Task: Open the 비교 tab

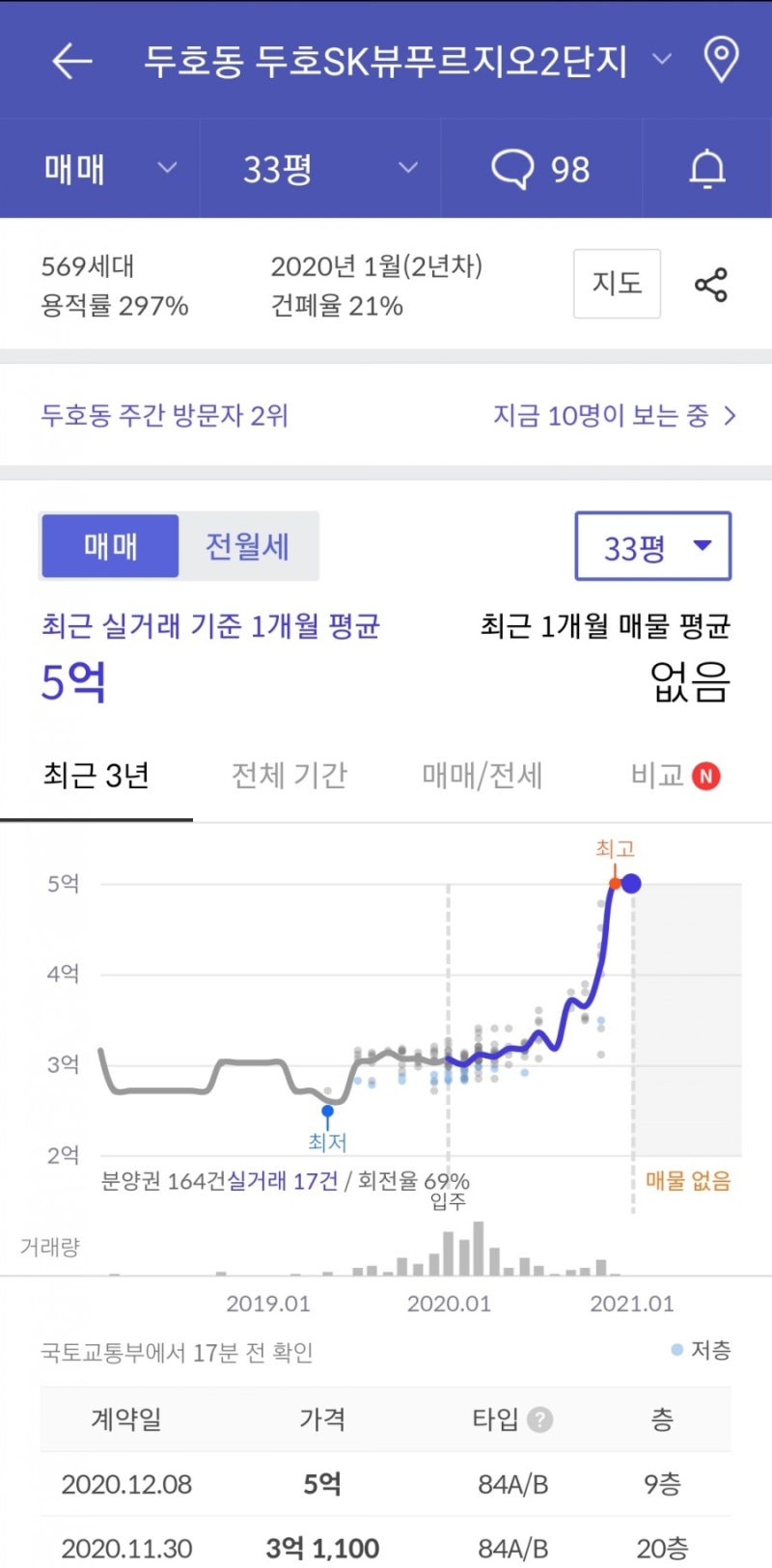Action: [x=675, y=775]
